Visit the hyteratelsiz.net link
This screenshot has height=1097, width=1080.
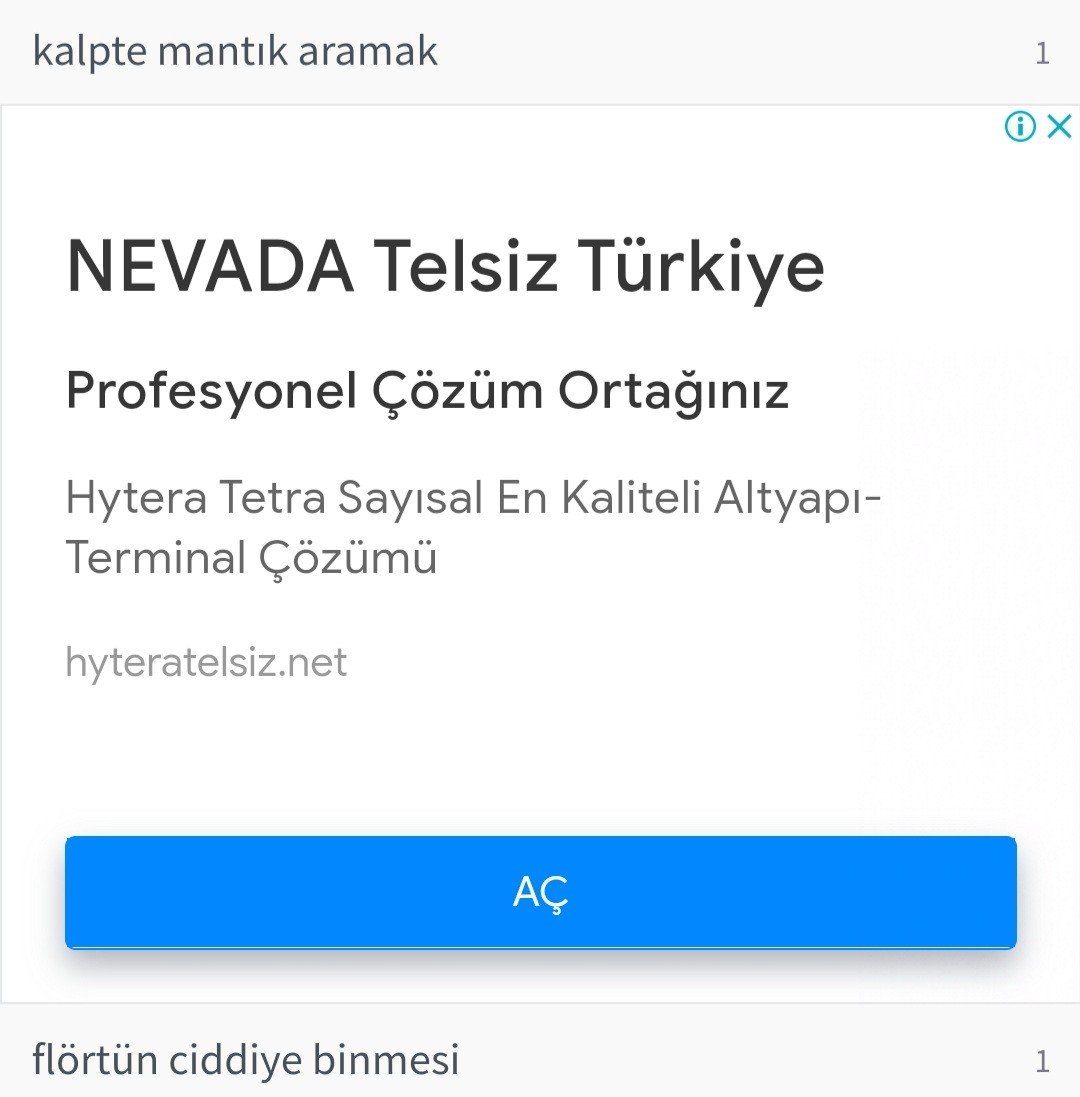coord(206,662)
